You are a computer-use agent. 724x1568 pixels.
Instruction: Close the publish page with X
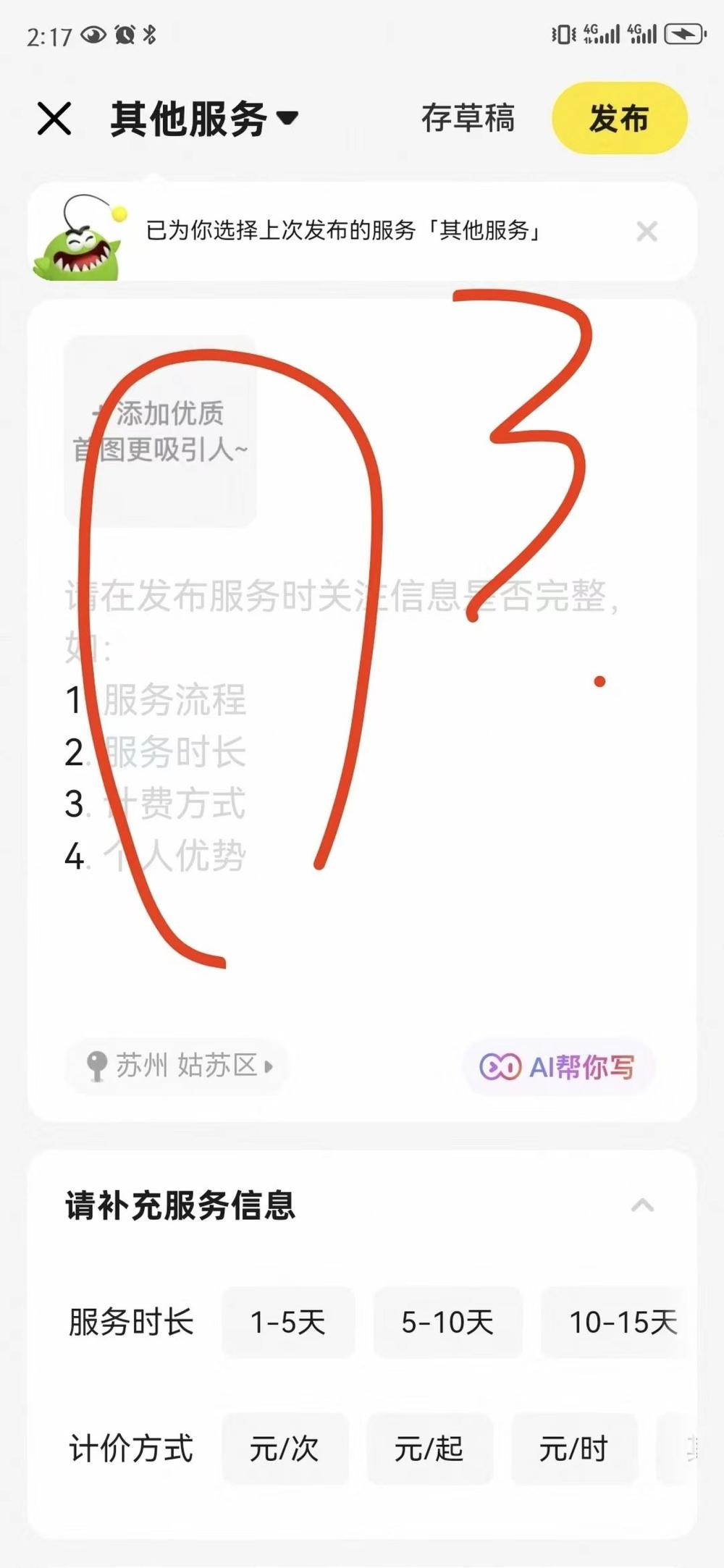[x=54, y=119]
